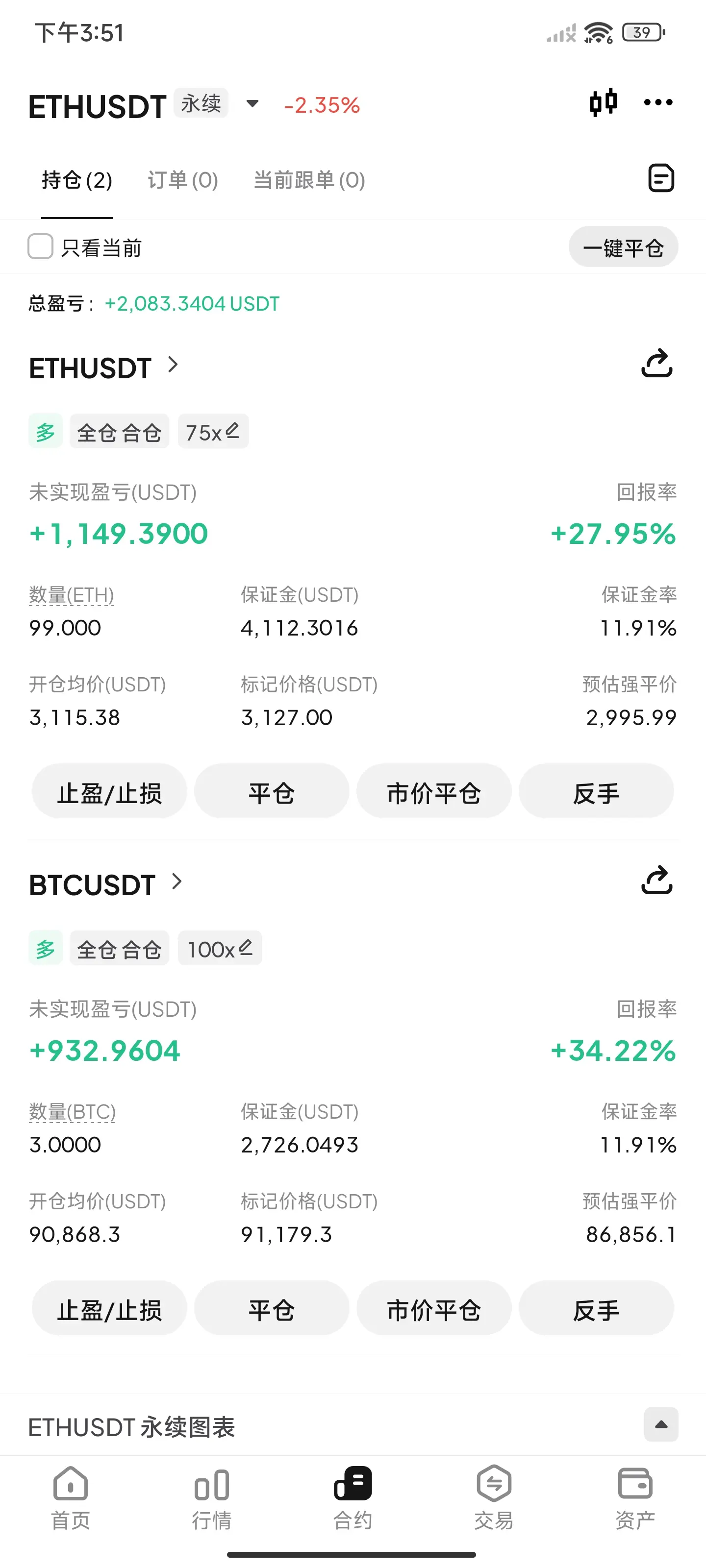The height and width of the screenshot is (1568, 706).
Task: Go to the 首页 tab
Action: (71, 1497)
